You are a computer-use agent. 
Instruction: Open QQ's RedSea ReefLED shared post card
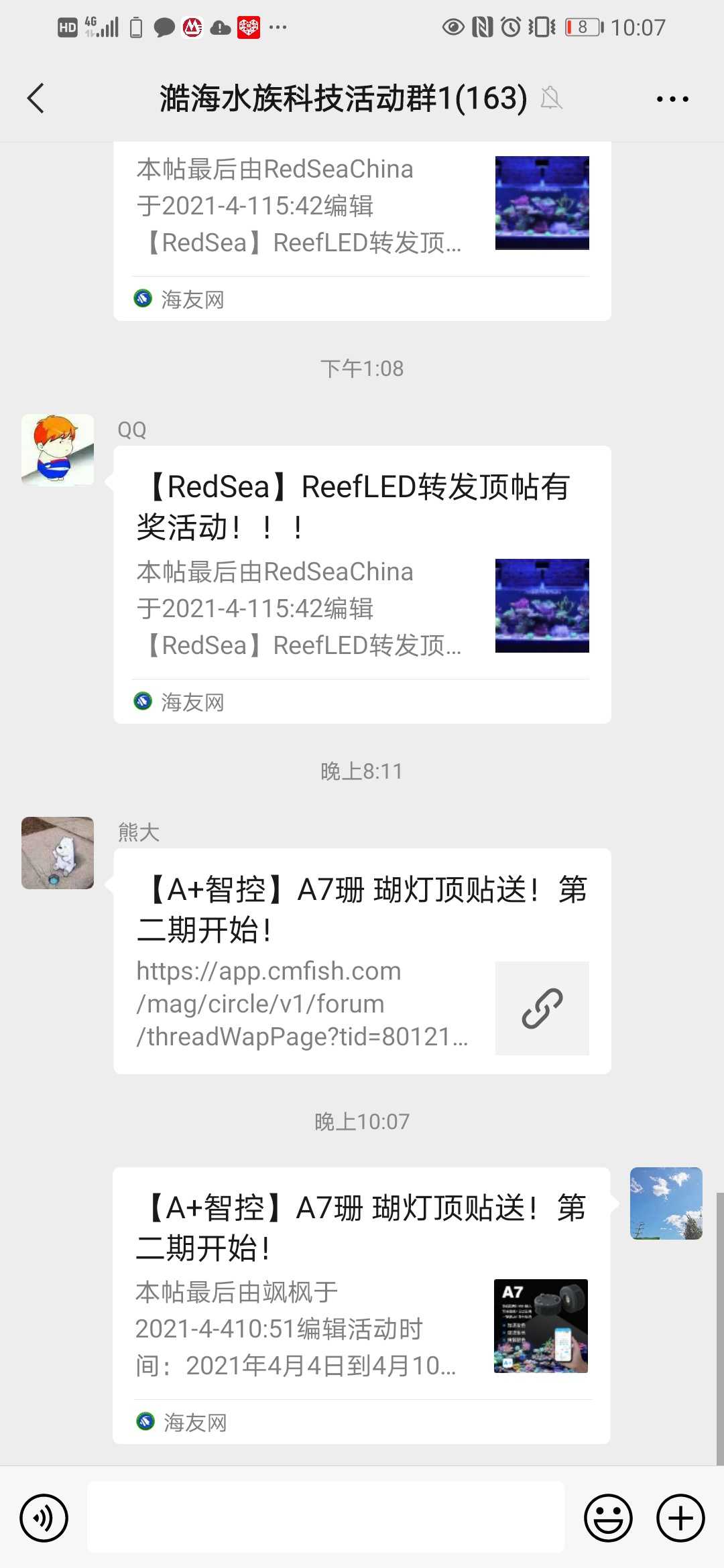click(x=362, y=584)
